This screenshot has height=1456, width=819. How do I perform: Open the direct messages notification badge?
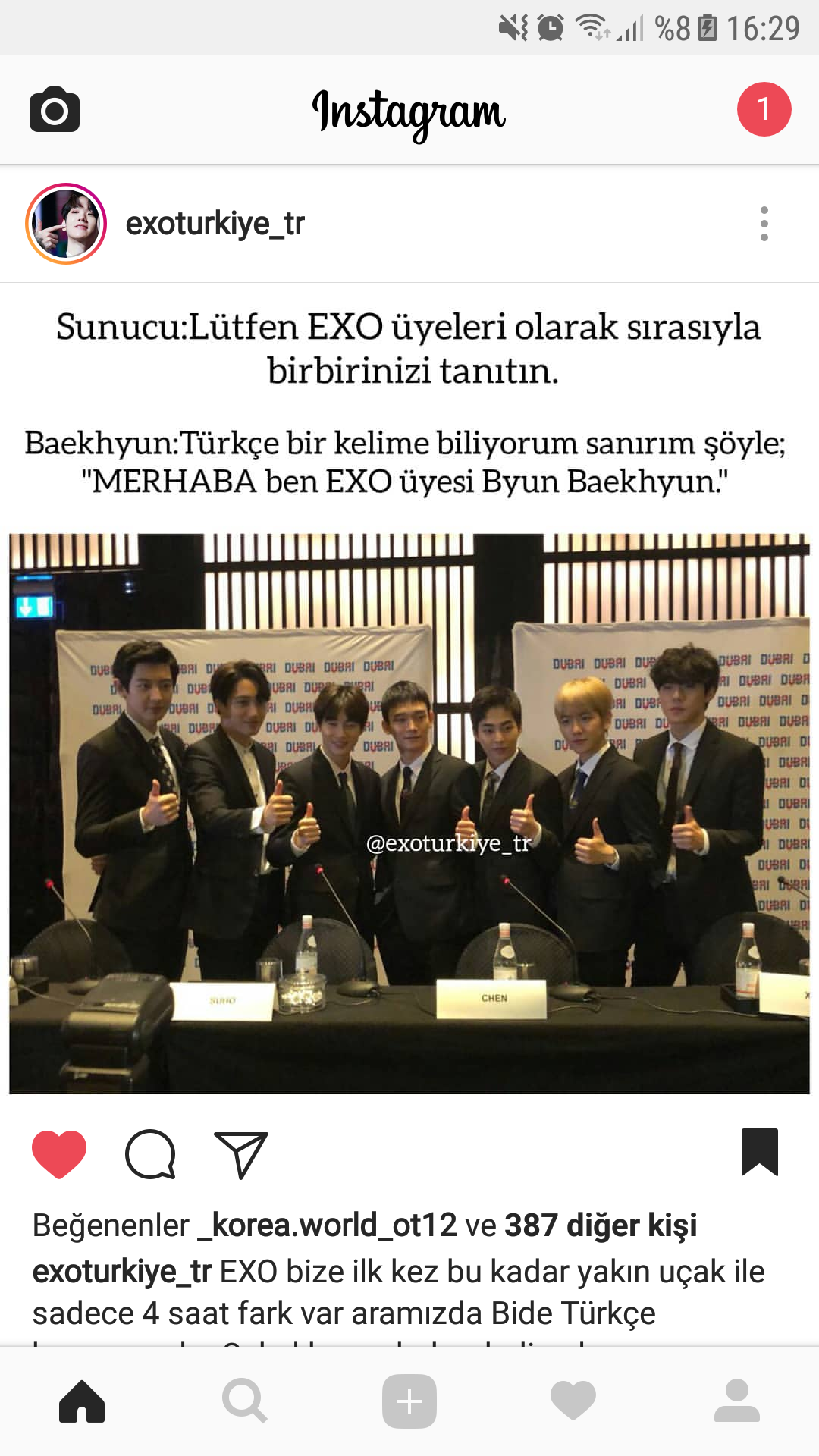(x=764, y=109)
